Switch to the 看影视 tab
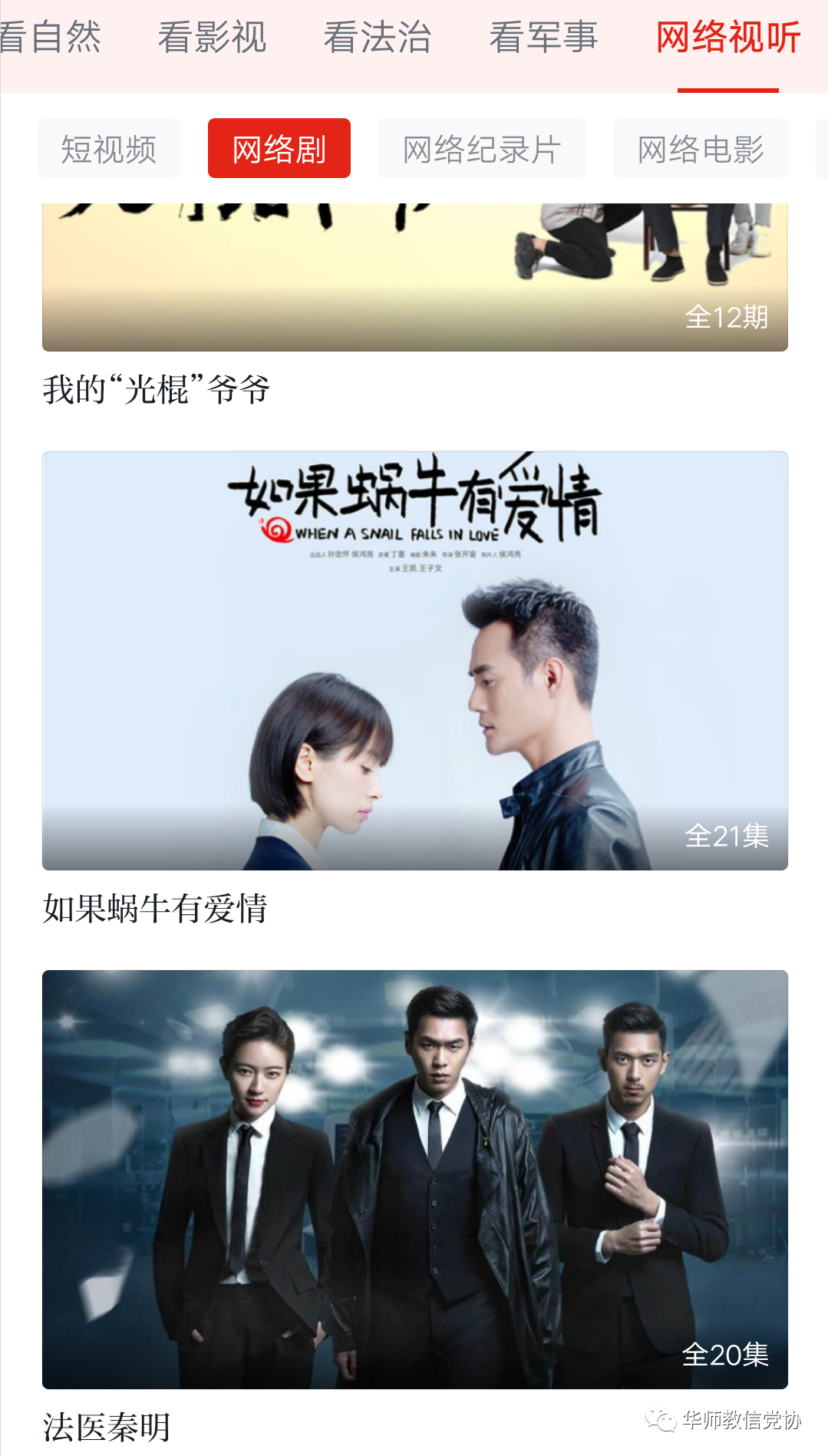The height and width of the screenshot is (1456, 828). 212,37
